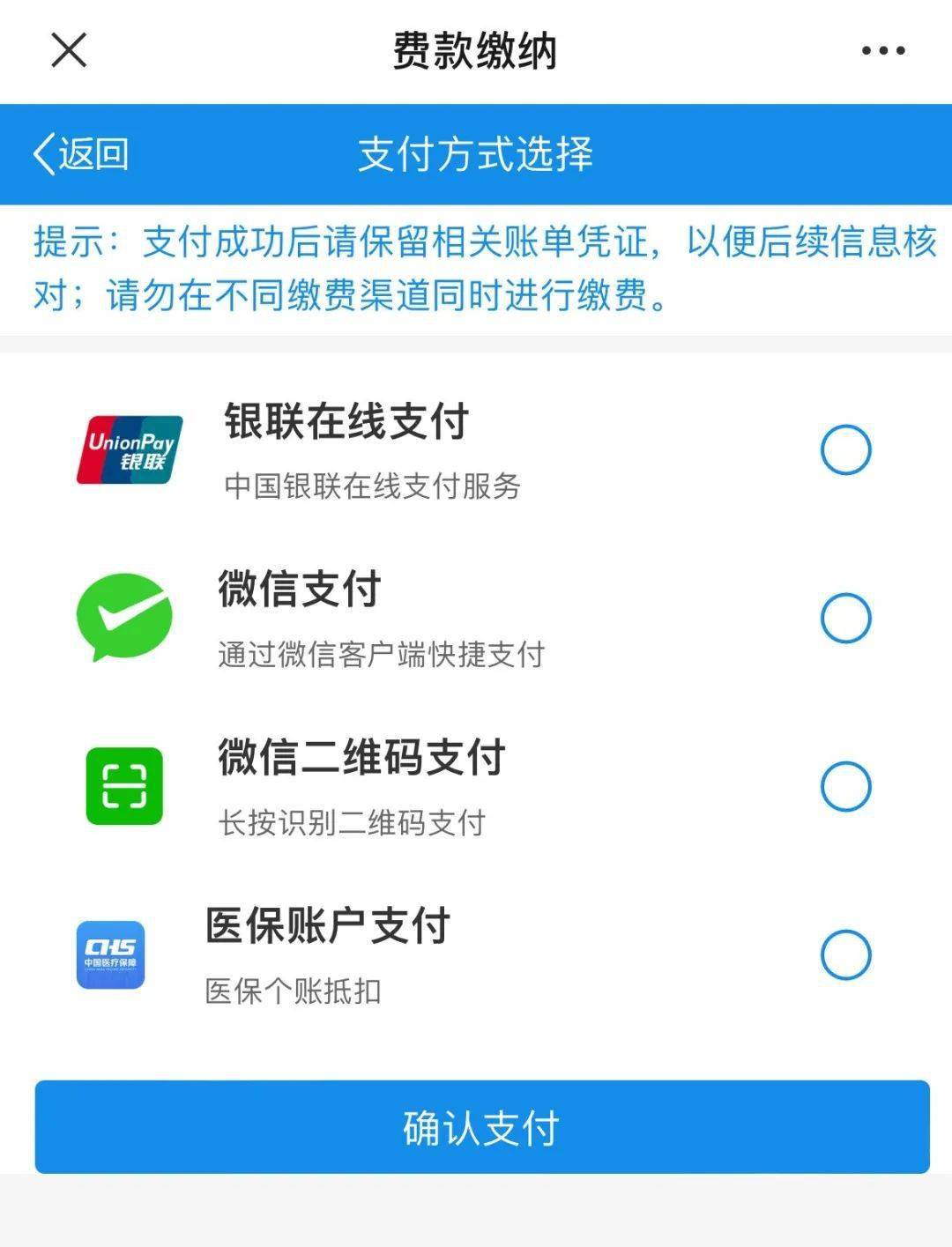Click the 长按识别二维码支付 subtitle
Viewport: 952px width, 1247px height.
(352, 821)
